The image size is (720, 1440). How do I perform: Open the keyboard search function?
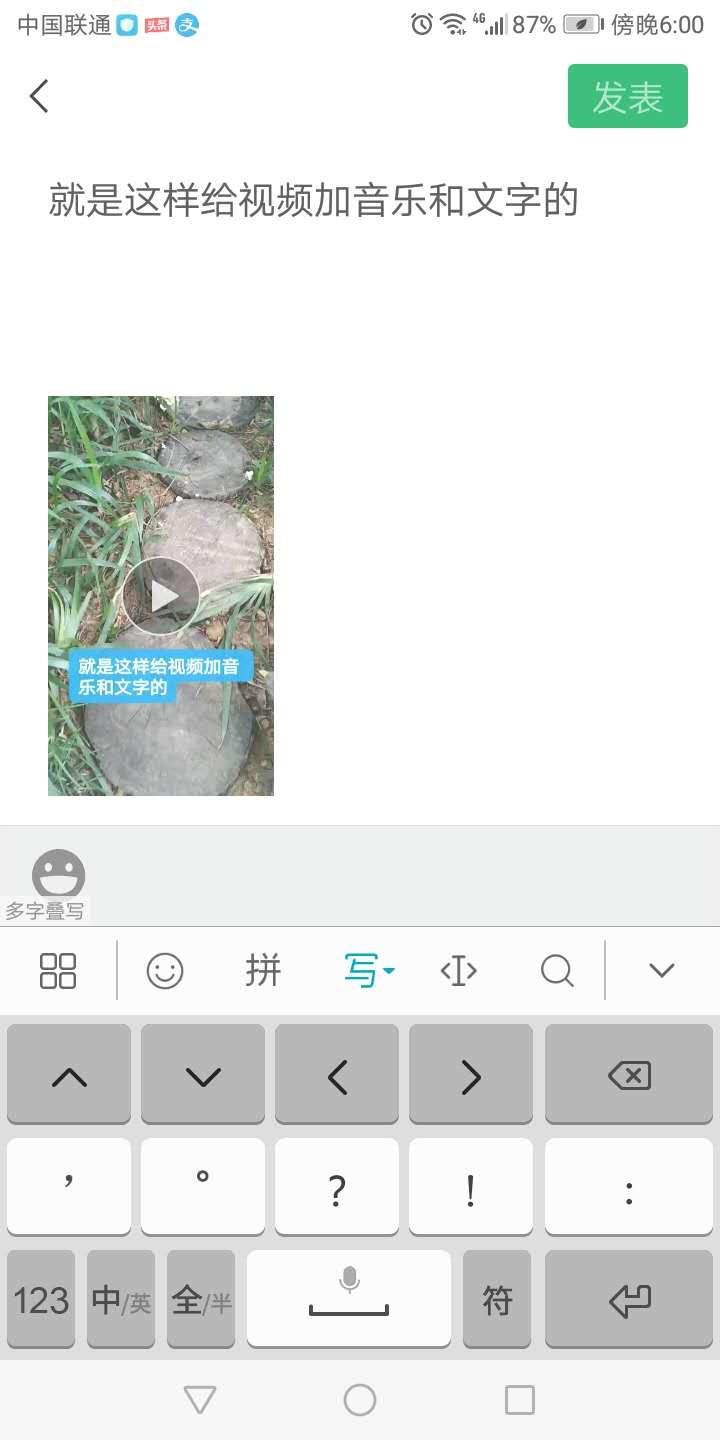[557, 970]
